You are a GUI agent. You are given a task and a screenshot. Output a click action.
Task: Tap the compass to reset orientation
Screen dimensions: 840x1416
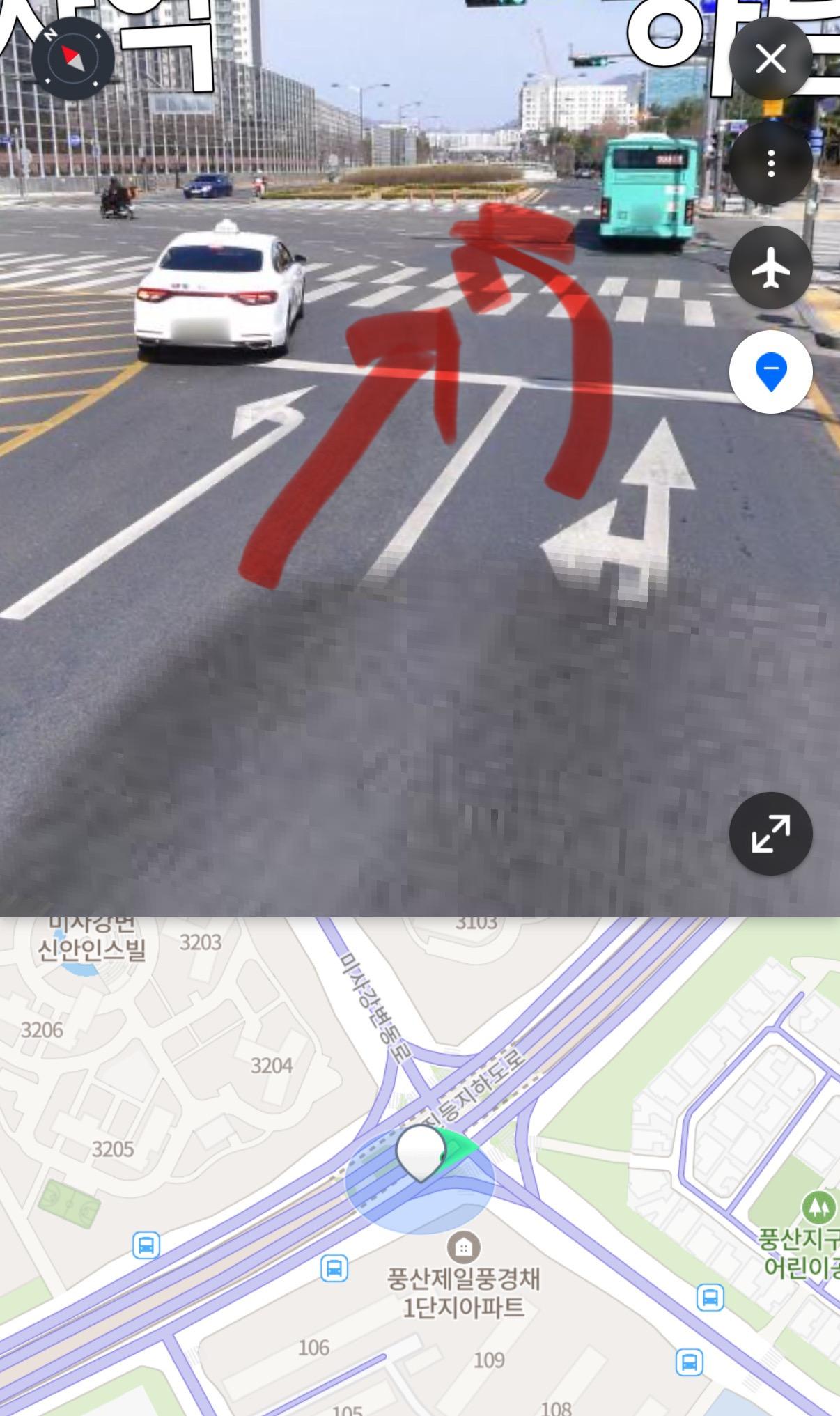72,59
